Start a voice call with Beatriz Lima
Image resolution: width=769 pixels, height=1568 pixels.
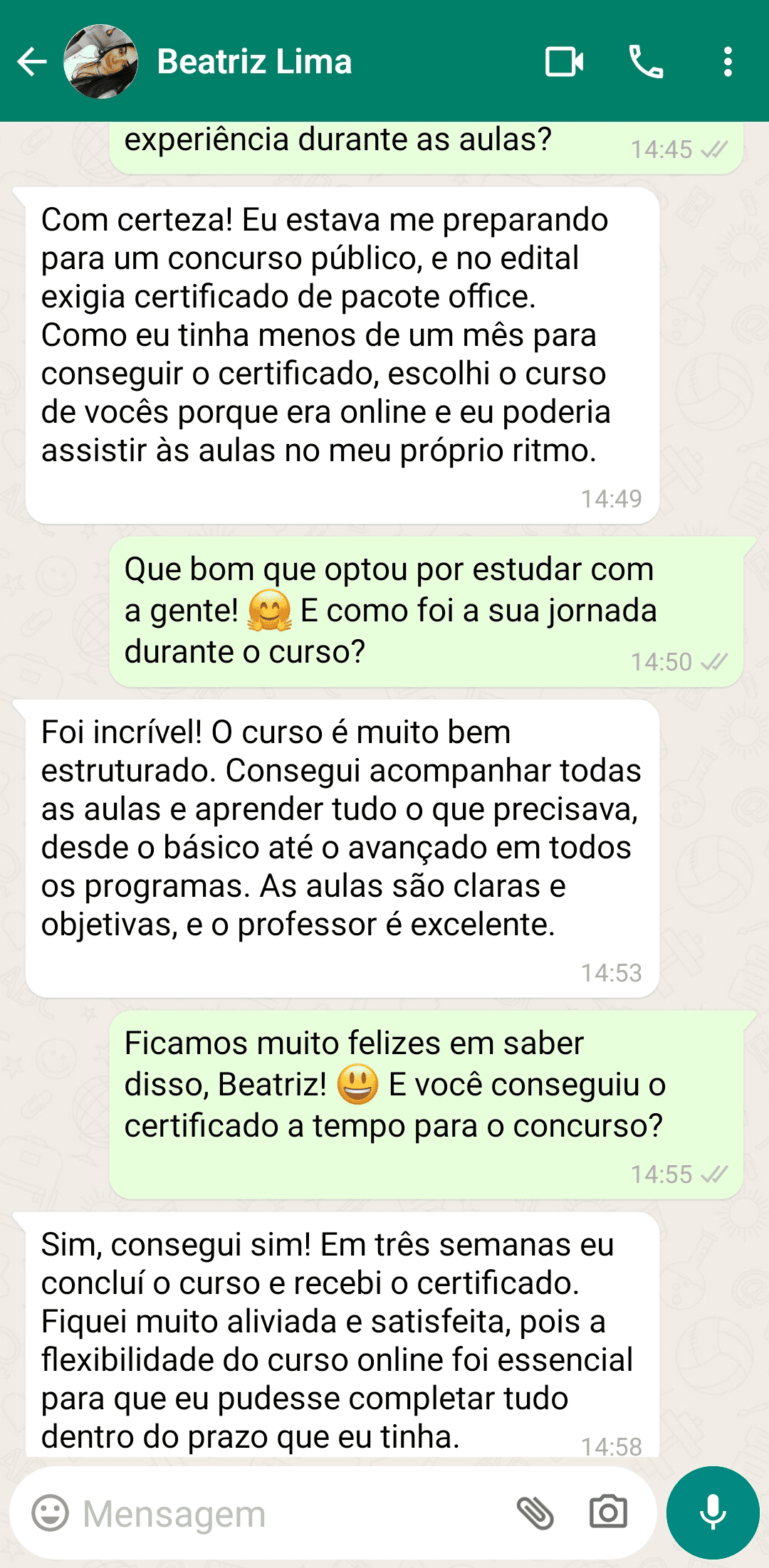(647, 63)
